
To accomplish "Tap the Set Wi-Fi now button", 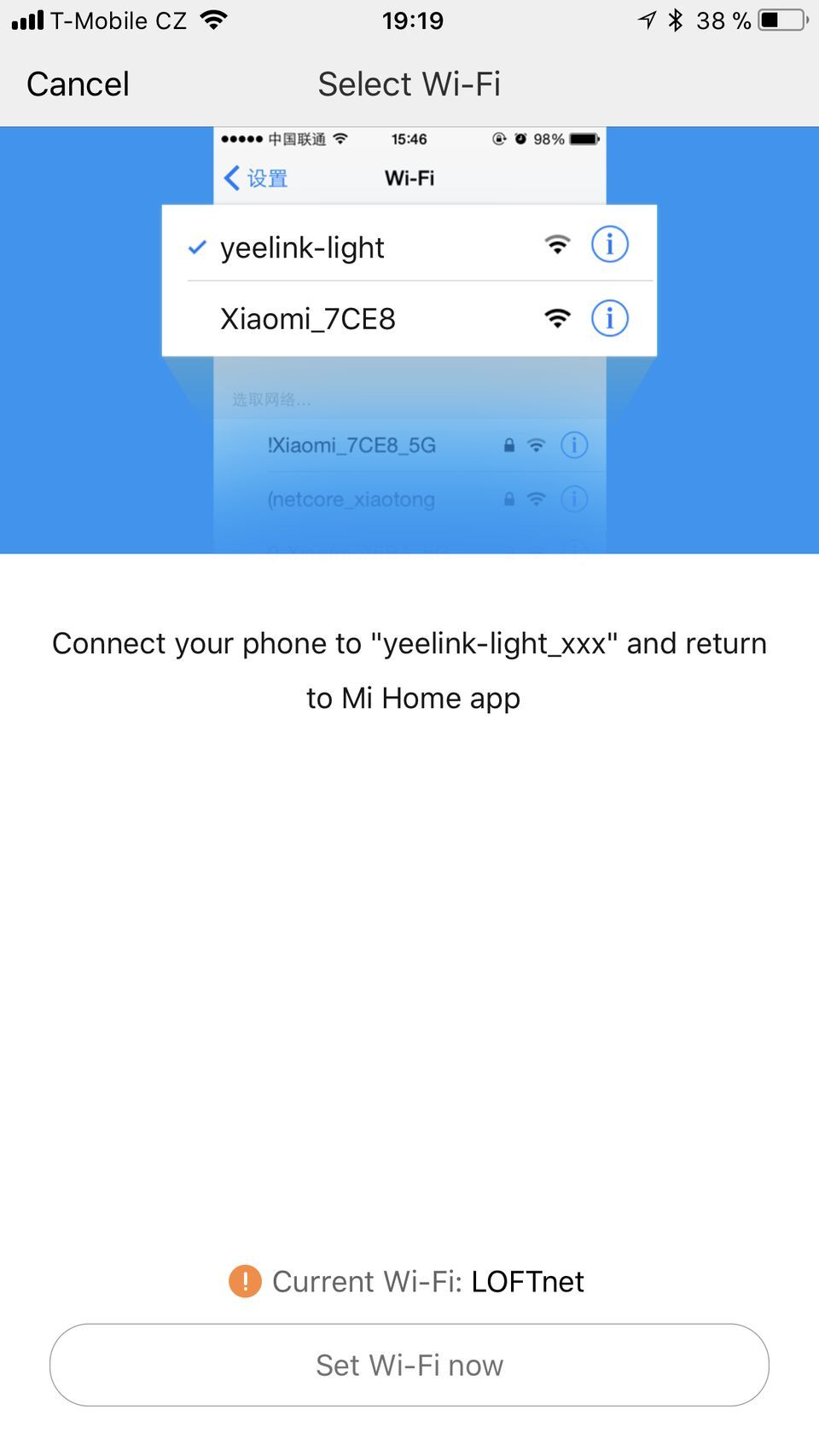I will 409,1365.
